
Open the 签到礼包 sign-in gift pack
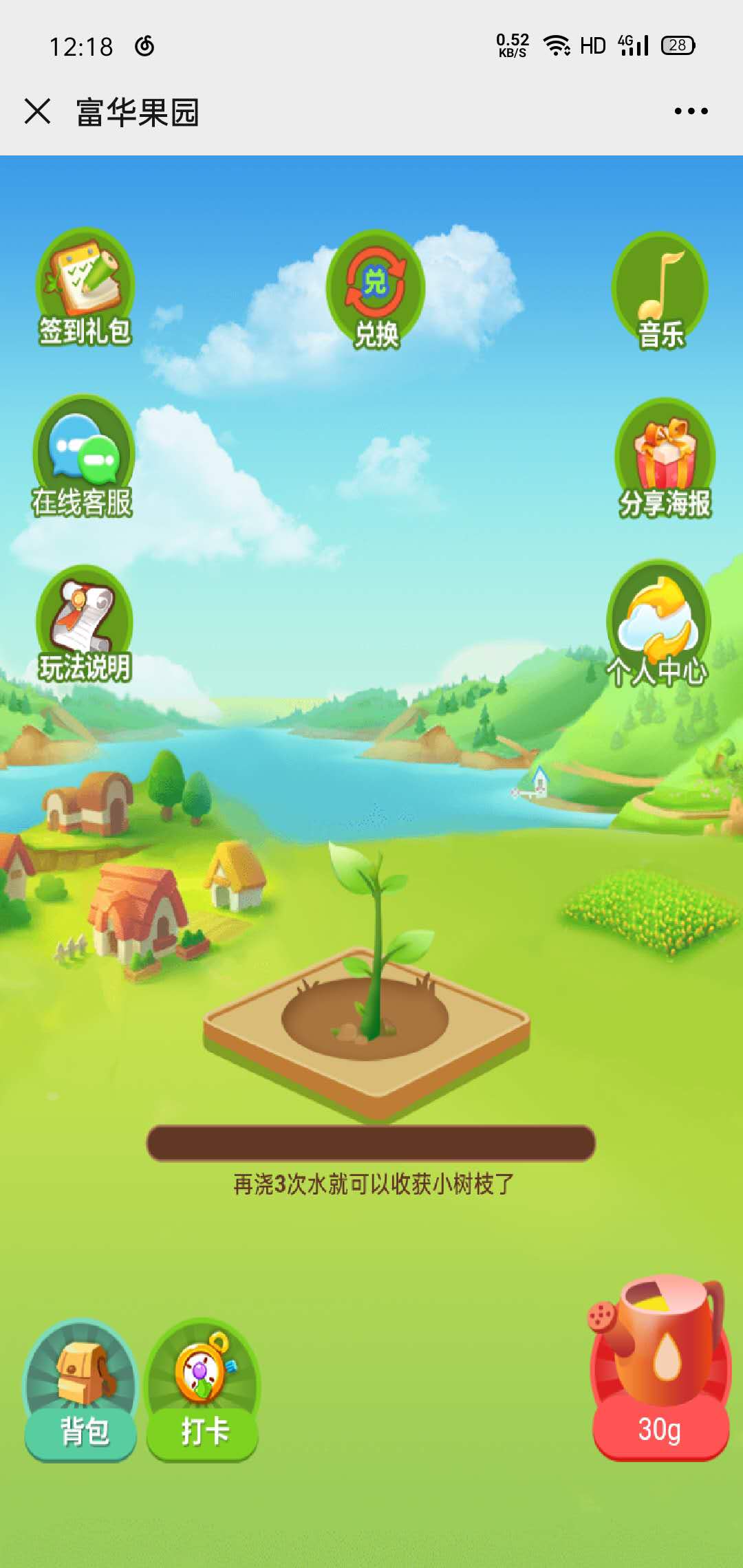tap(85, 287)
